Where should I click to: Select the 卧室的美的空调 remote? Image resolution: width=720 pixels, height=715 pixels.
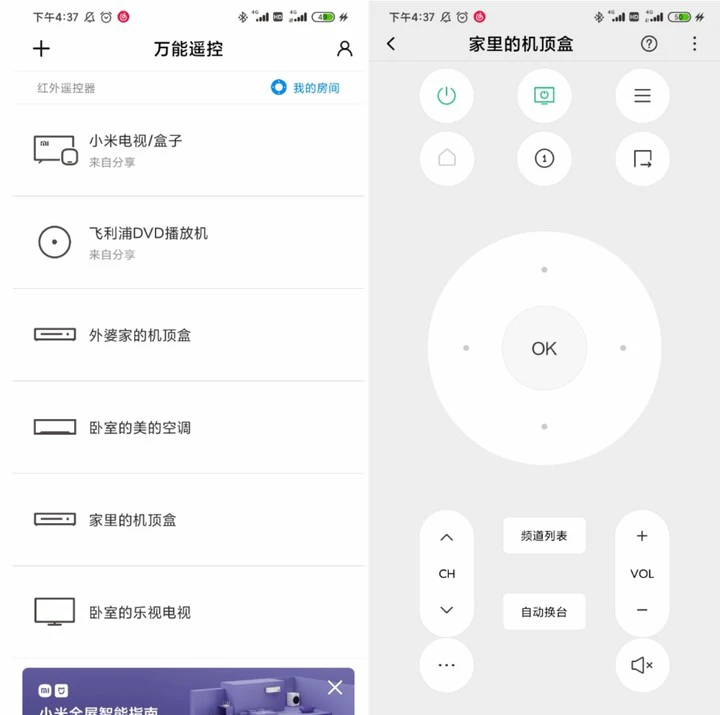click(x=188, y=427)
